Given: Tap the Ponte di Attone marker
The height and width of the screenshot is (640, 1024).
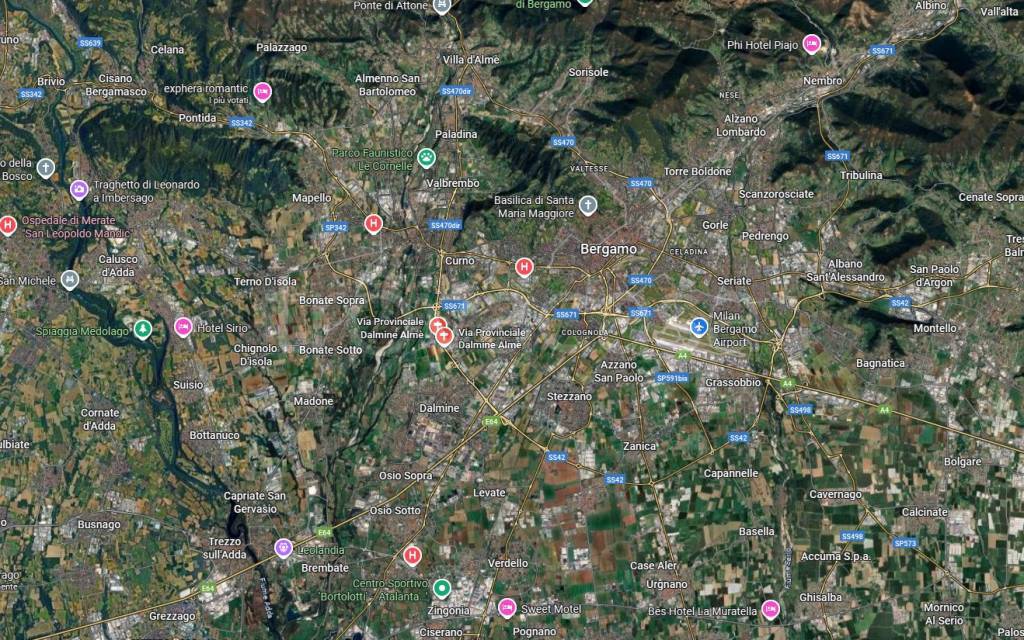Looking at the screenshot, I should coord(442,6).
